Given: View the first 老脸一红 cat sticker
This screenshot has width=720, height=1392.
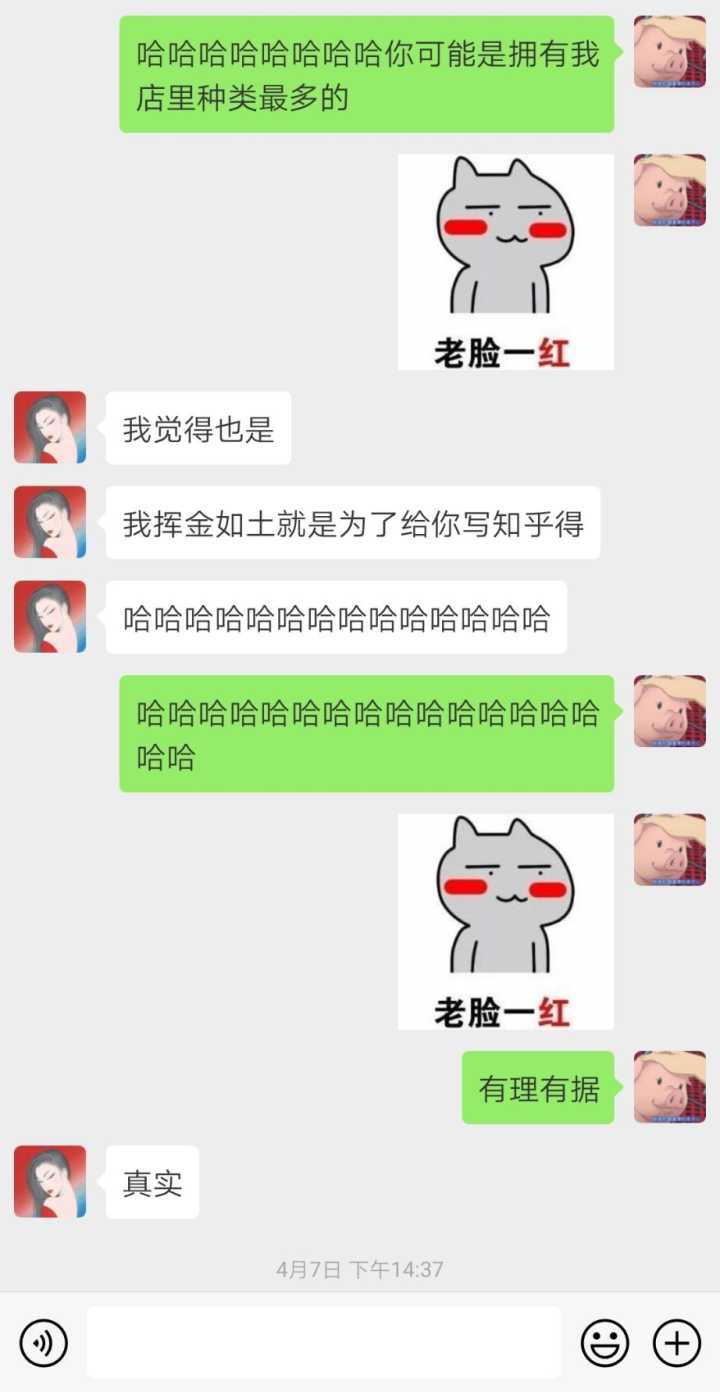Looking at the screenshot, I should click(x=506, y=262).
